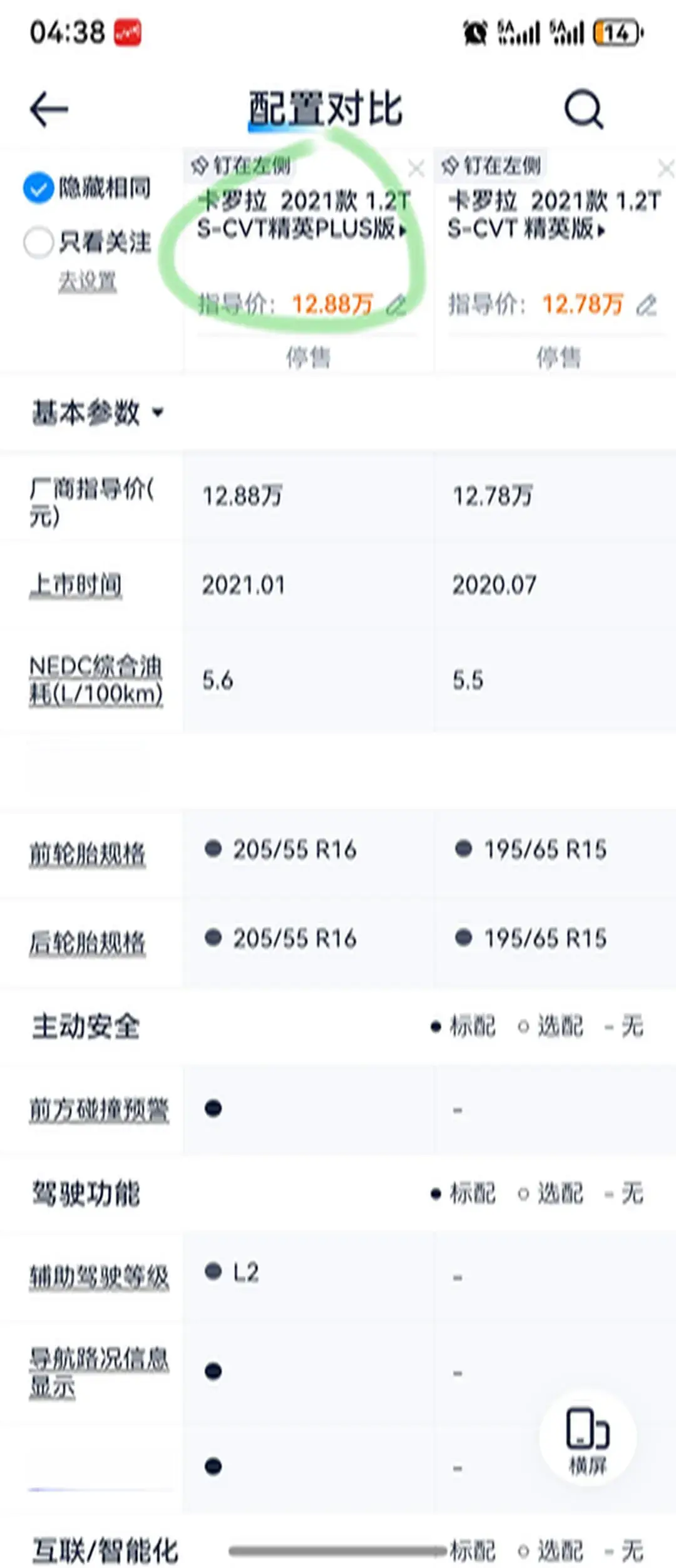
Task: View the 辅助驾驶等级 explanation
Action: pos(99,1276)
